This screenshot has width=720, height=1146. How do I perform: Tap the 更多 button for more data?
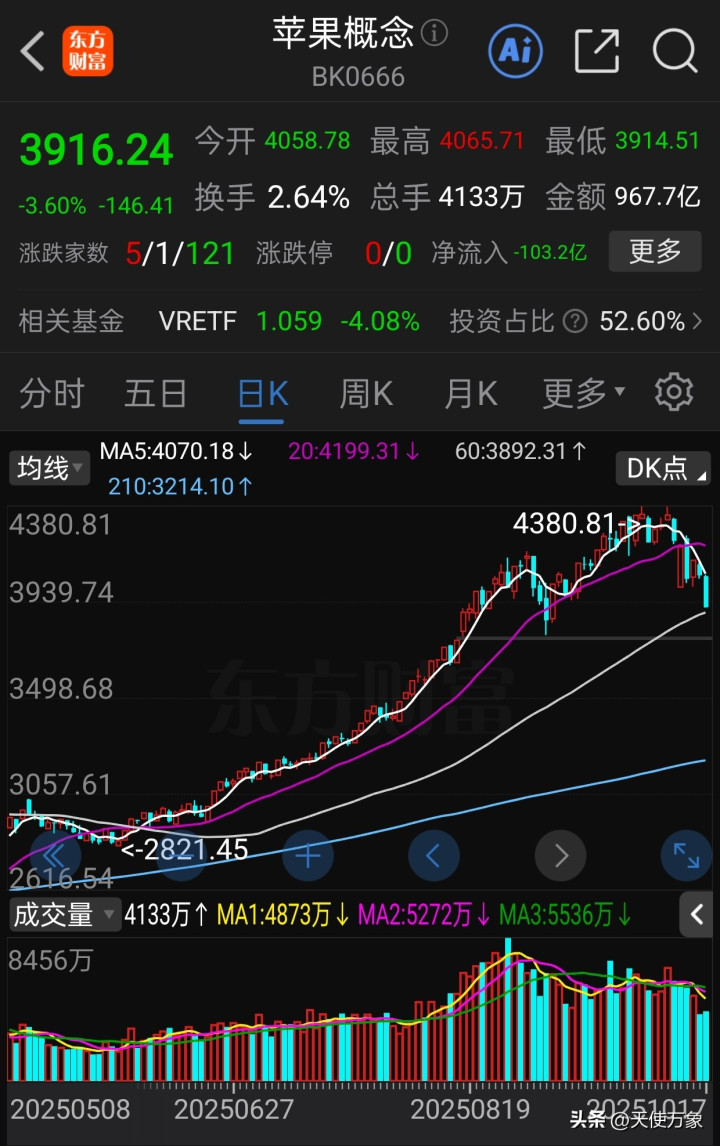[655, 251]
